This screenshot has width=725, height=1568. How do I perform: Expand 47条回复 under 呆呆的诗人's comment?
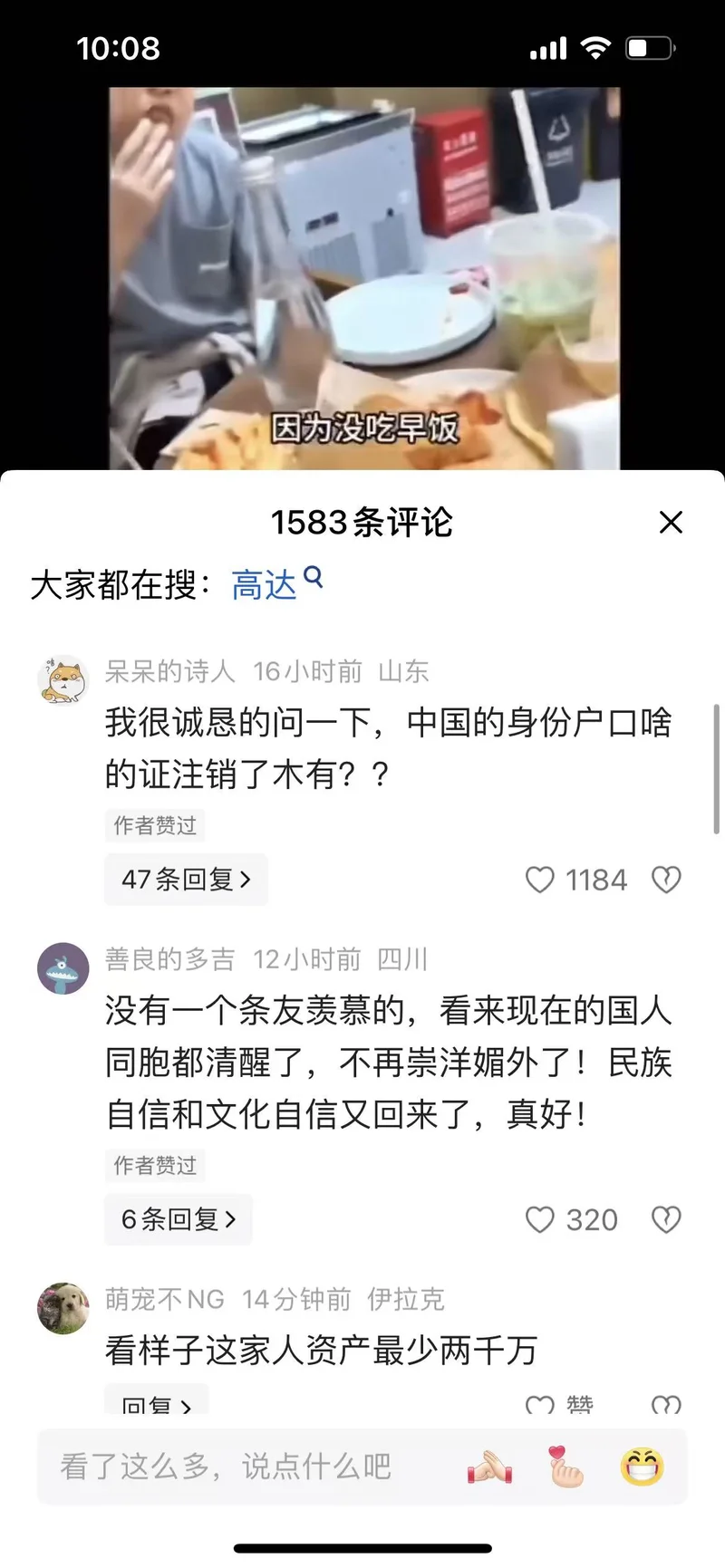point(186,880)
